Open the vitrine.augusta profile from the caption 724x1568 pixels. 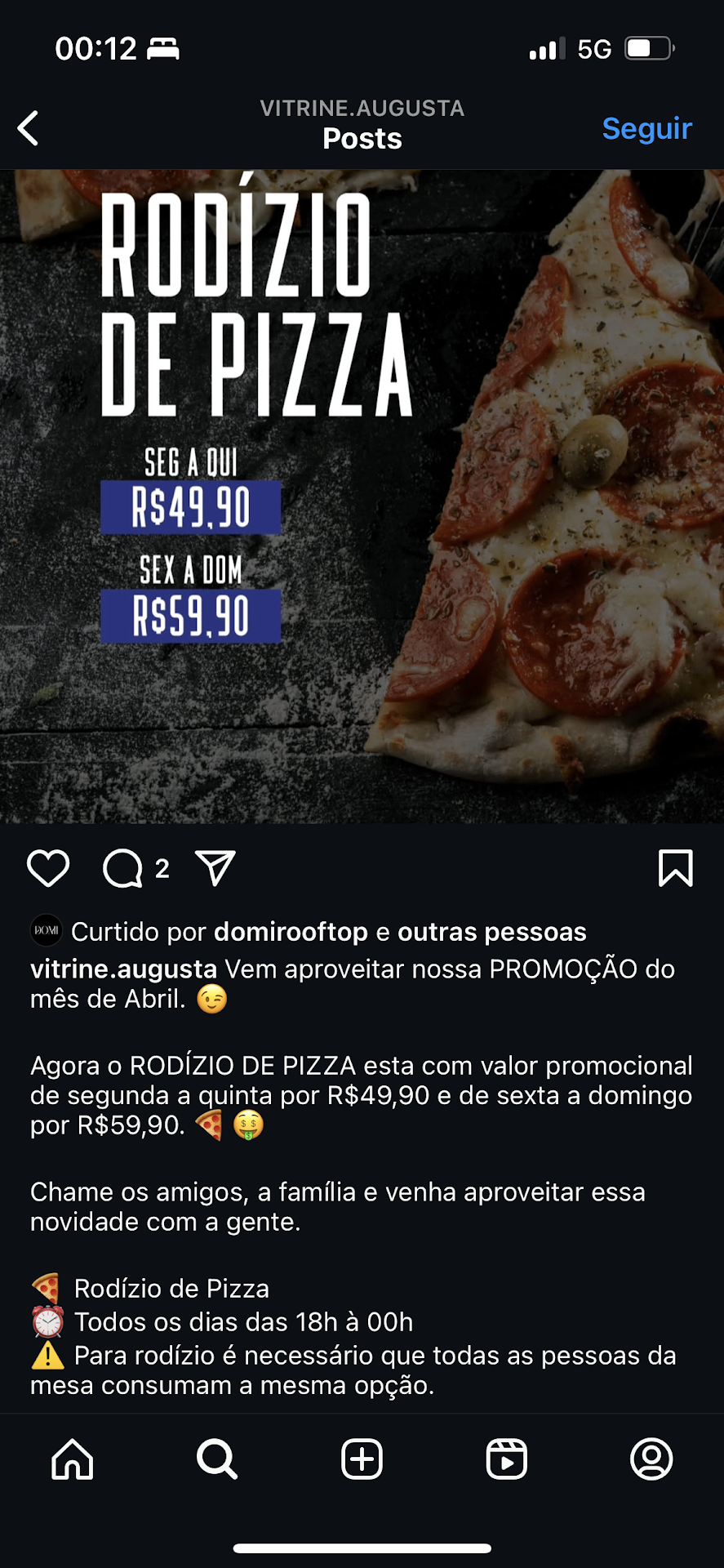point(123,969)
